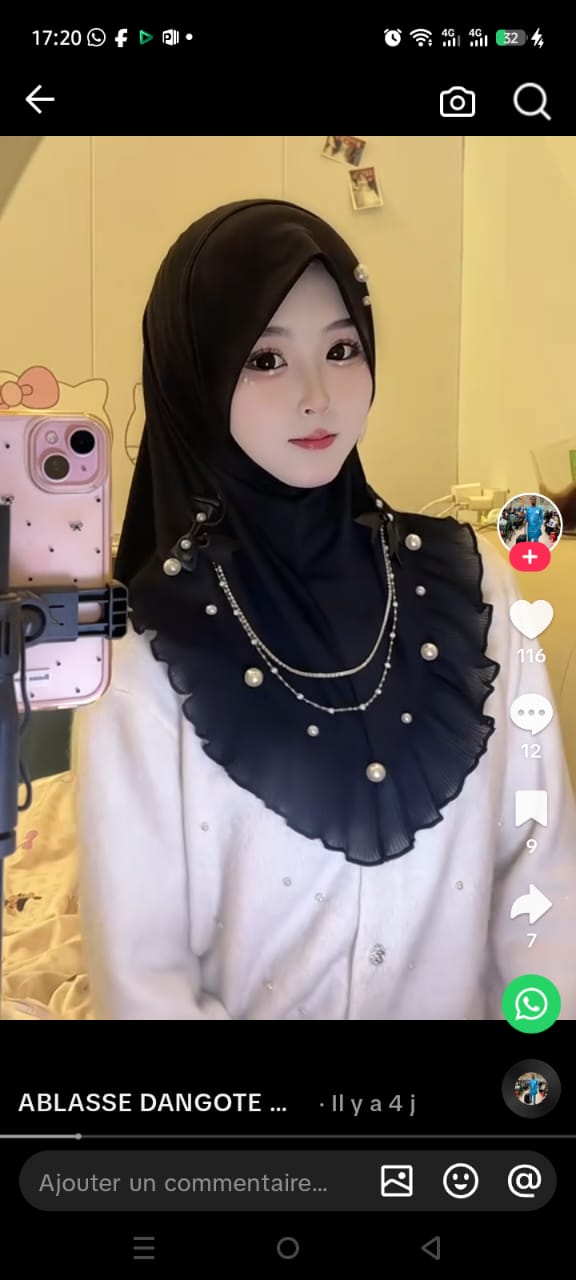The width and height of the screenshot is (576, 1280).
Task: Tap the system home button
Action: [x=288, y=1248]
